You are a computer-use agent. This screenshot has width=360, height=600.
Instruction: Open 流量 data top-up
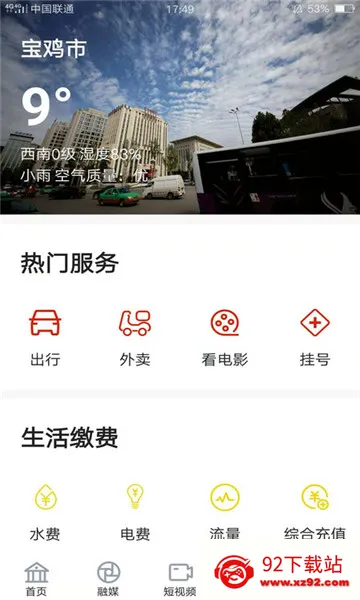tap(225, 512)
